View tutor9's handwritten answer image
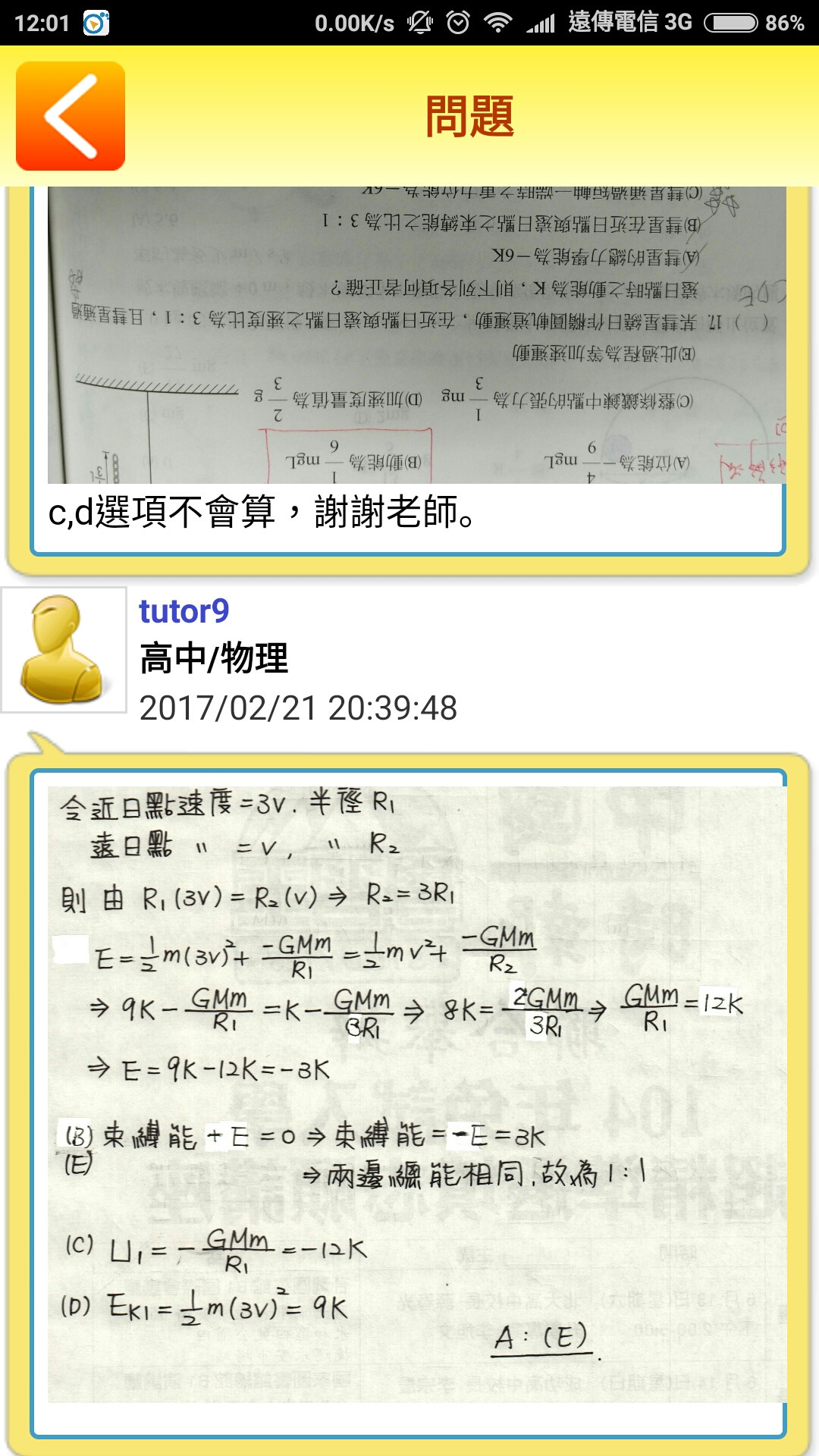Screen dimensions: 819x1456 pyautogui.click(x=416, y=1094)
